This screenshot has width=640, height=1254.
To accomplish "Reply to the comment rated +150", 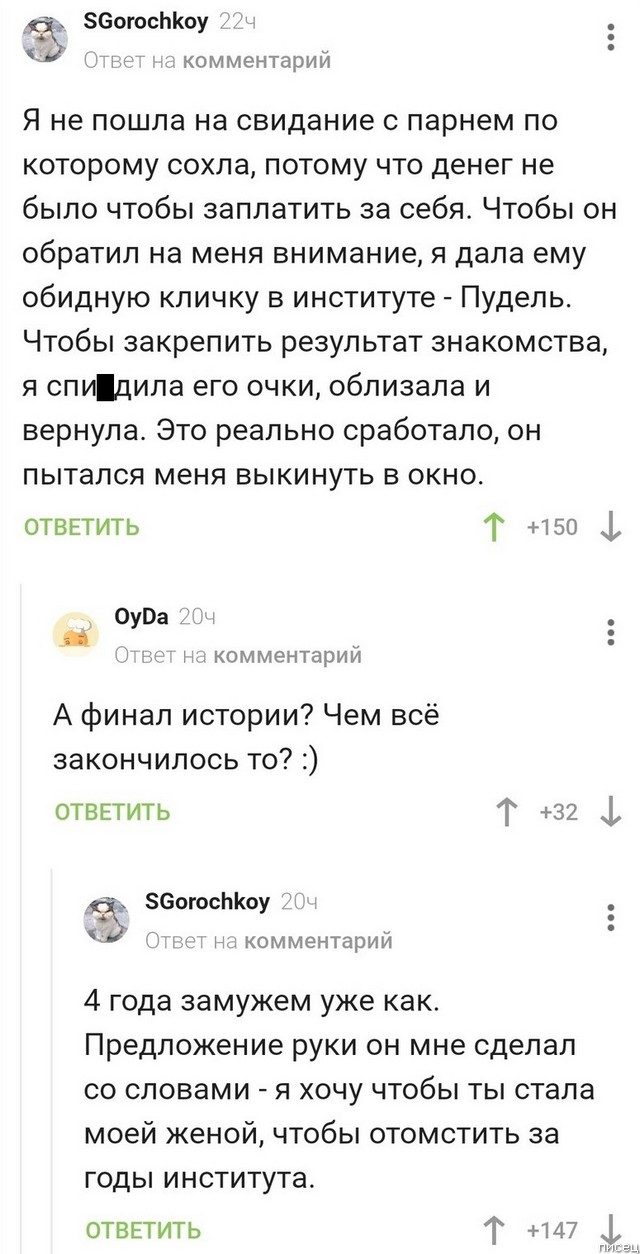I will (x=82, y=527).
